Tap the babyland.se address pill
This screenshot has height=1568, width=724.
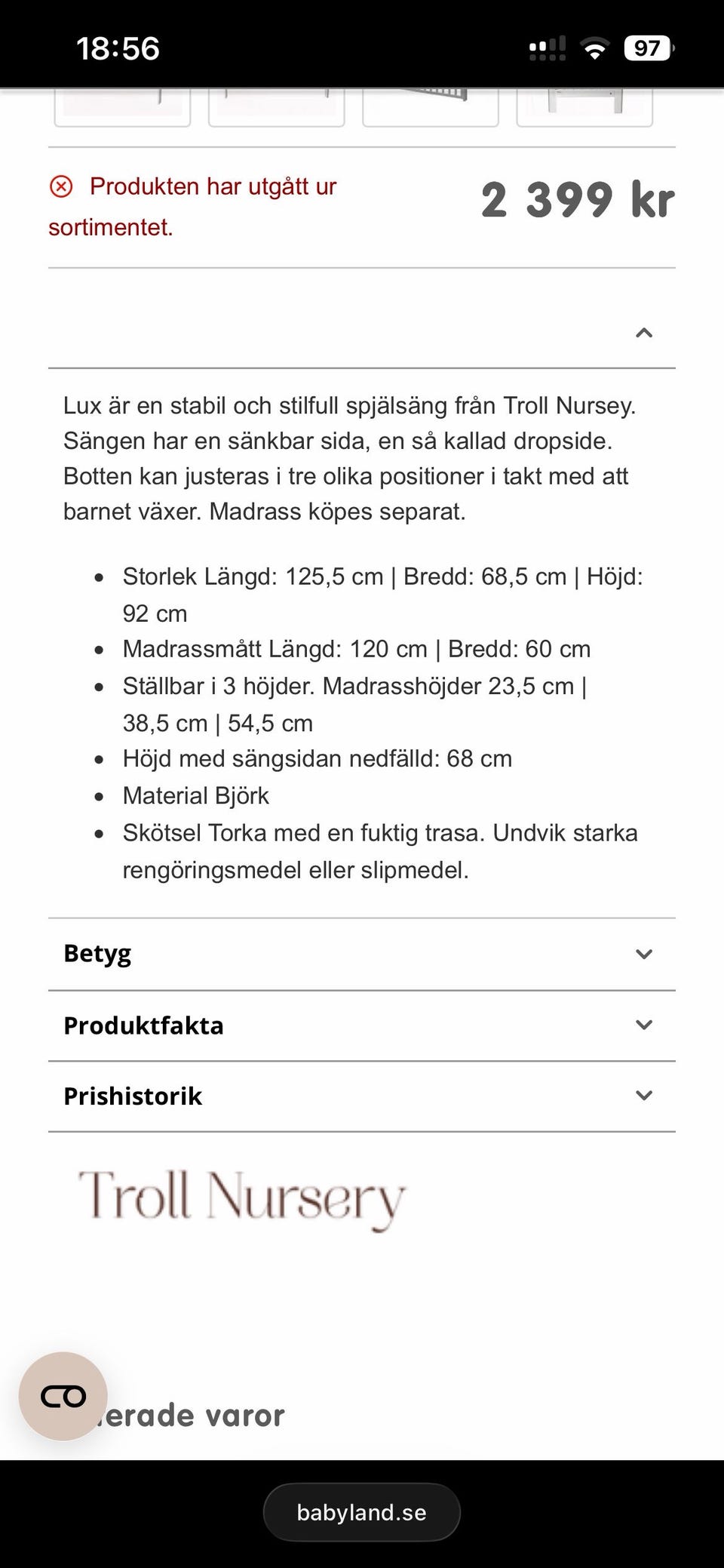[x=362, y=1512]
